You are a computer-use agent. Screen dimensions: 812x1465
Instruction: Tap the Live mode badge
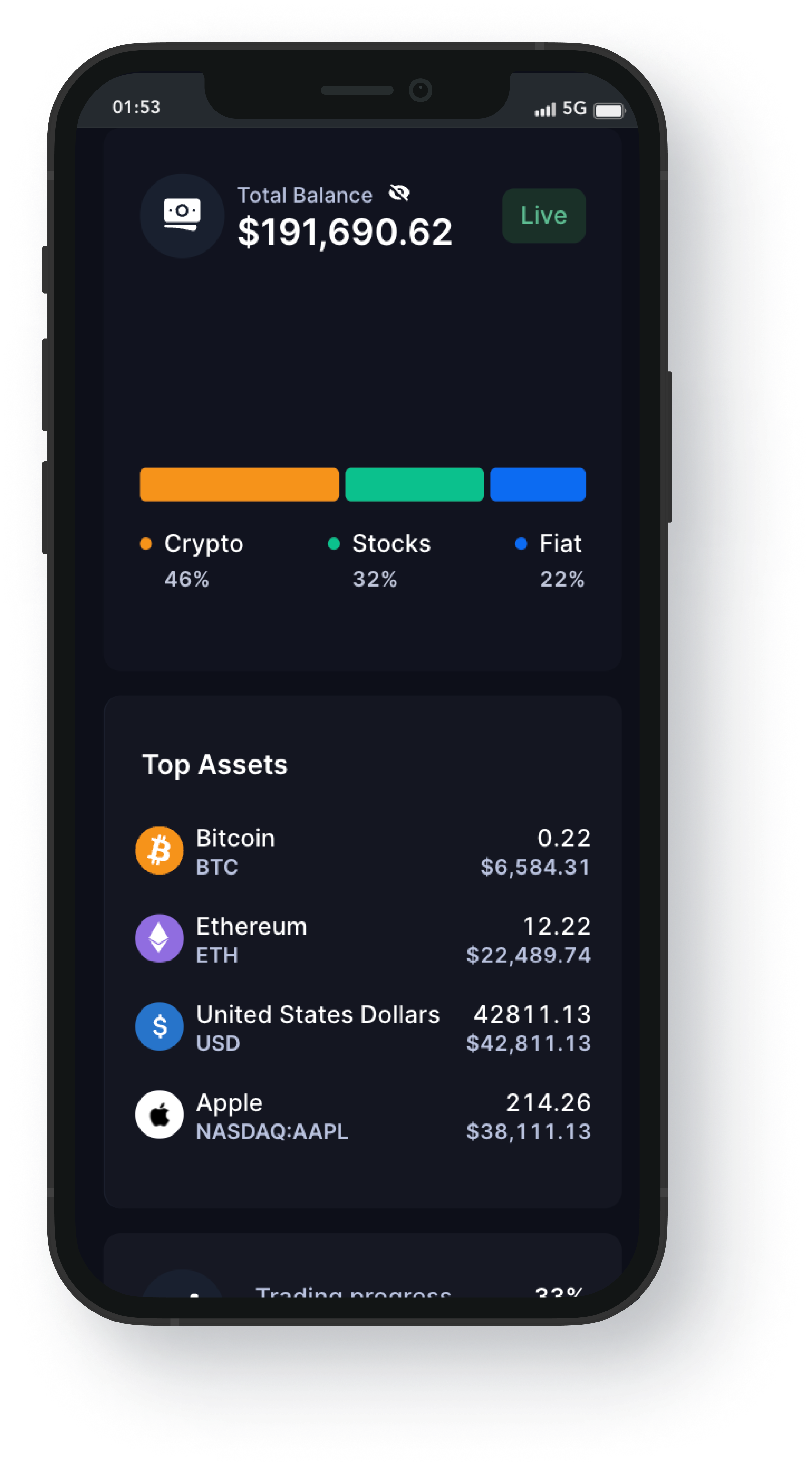tap(543, 216)
